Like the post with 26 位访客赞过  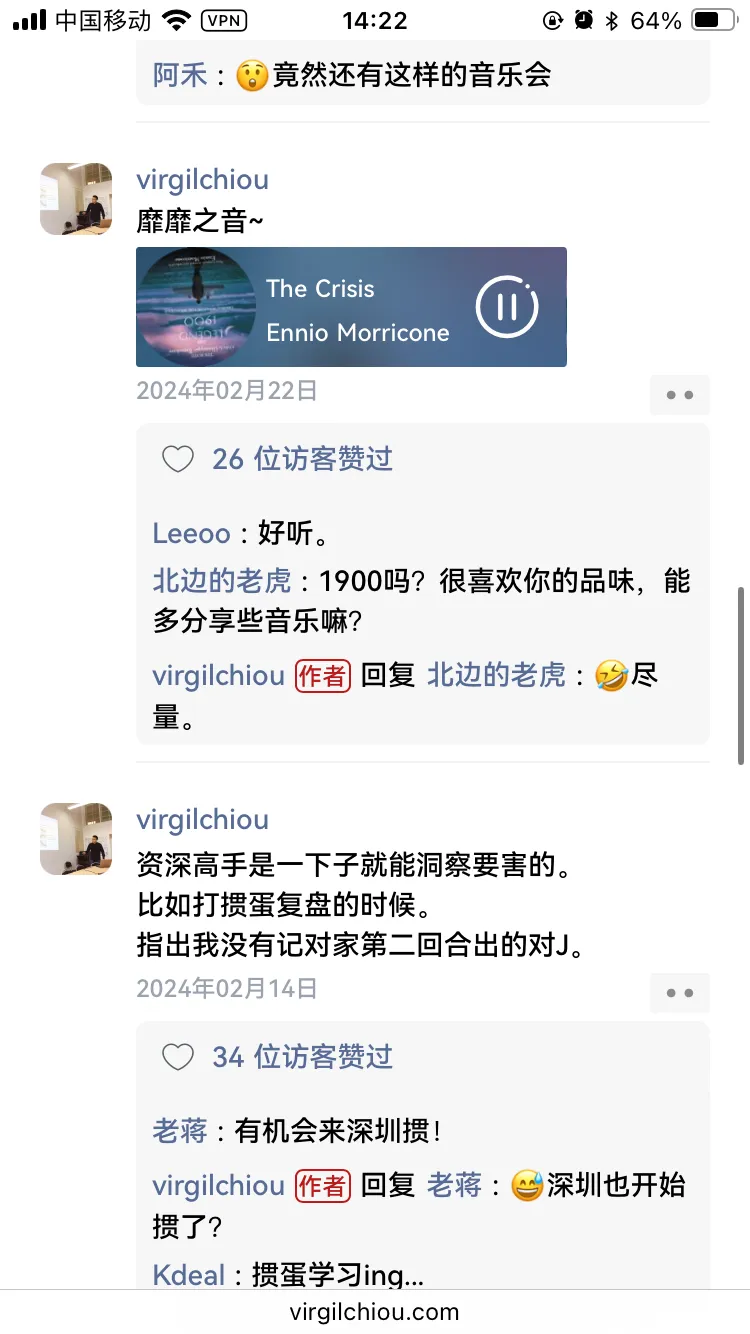click(178, 459)
